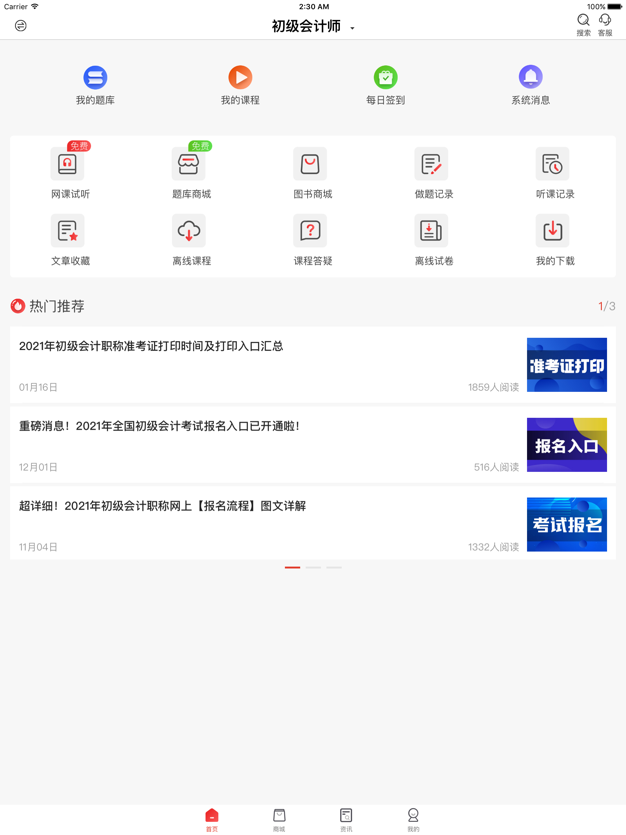Tap 每日签到 to check in
Viewport: 626px width, 835px height.
coord(385,84)
